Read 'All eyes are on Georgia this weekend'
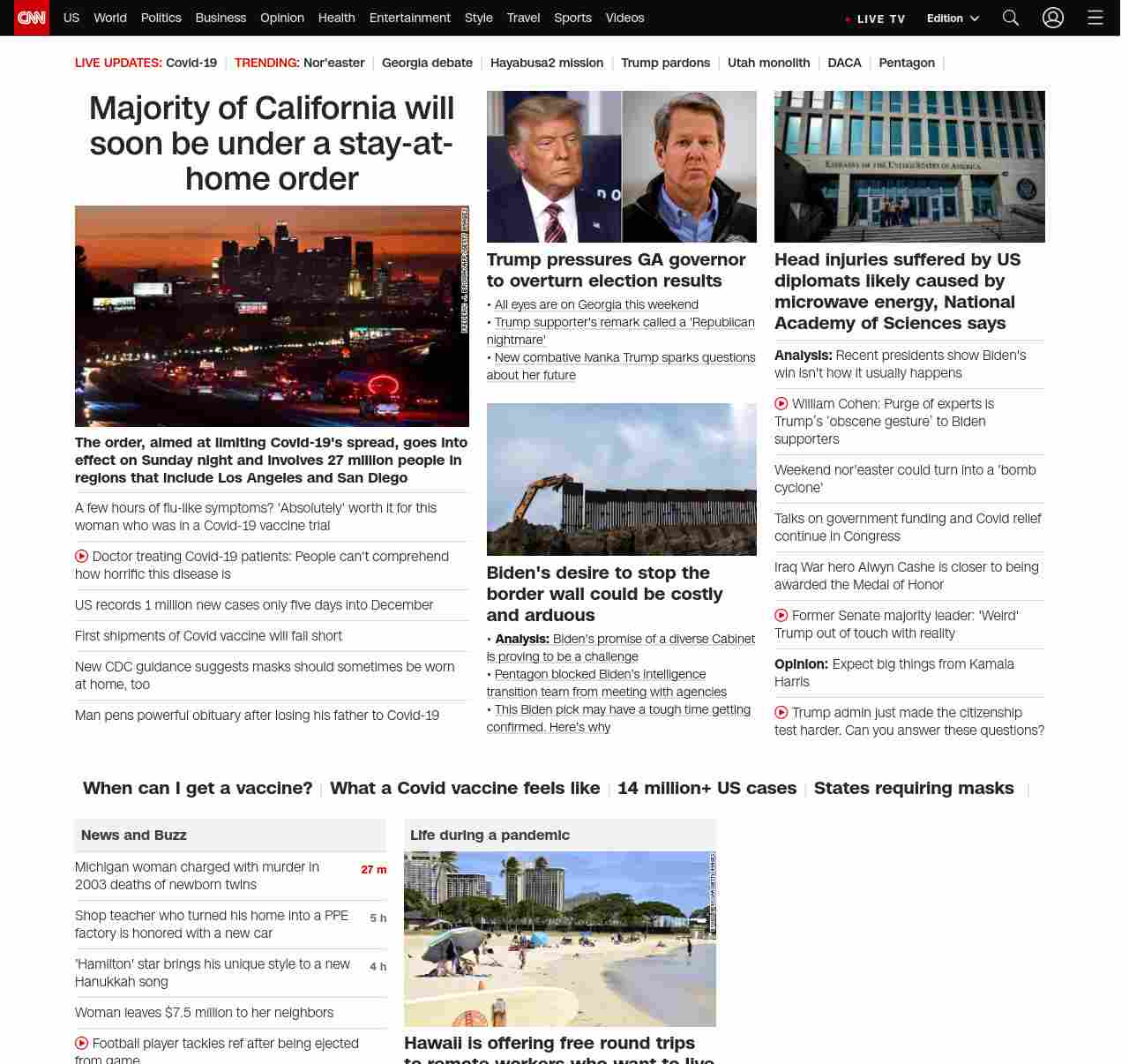The height and width of the screenshot is (1064, 1129). coord(596,304)
